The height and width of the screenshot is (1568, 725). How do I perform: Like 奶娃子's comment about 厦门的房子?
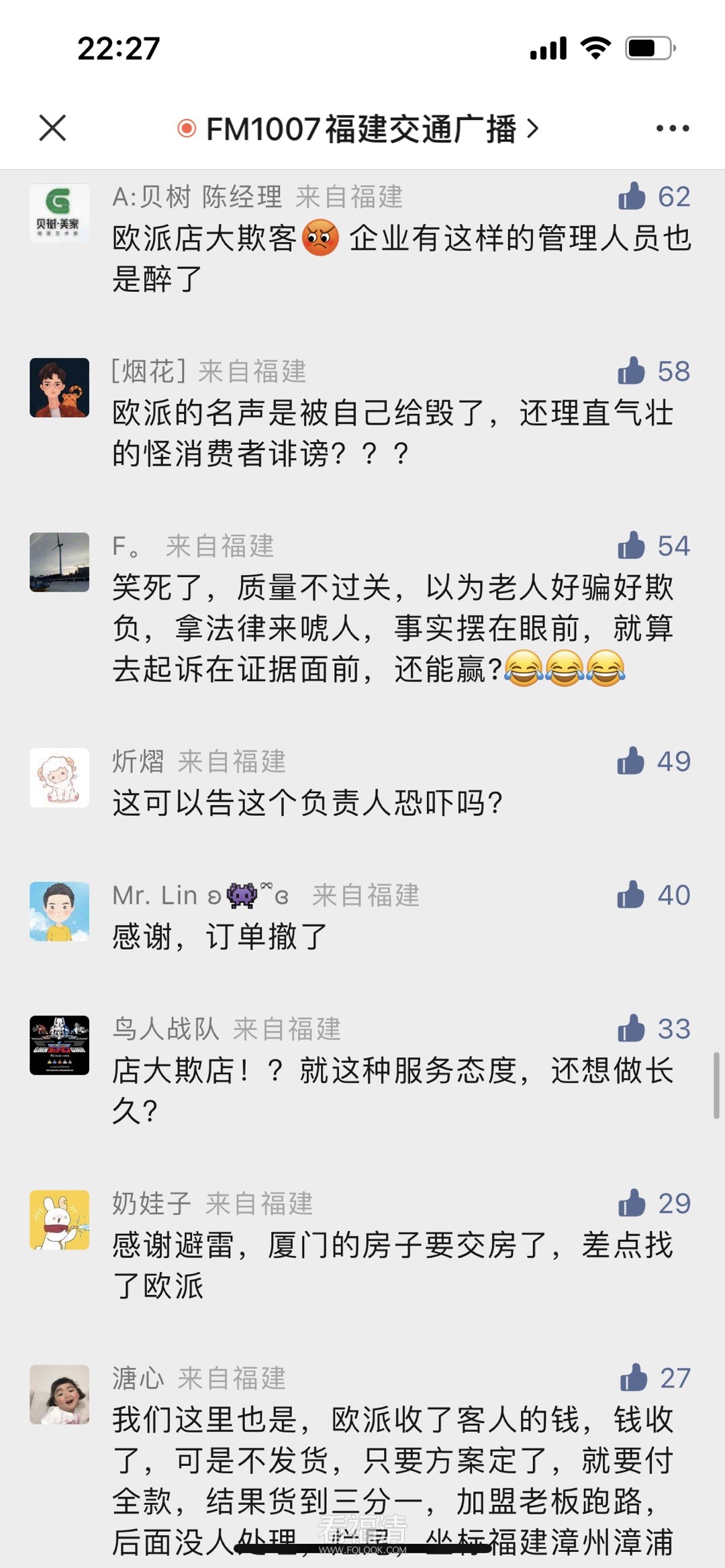(x=632, y=1203)
